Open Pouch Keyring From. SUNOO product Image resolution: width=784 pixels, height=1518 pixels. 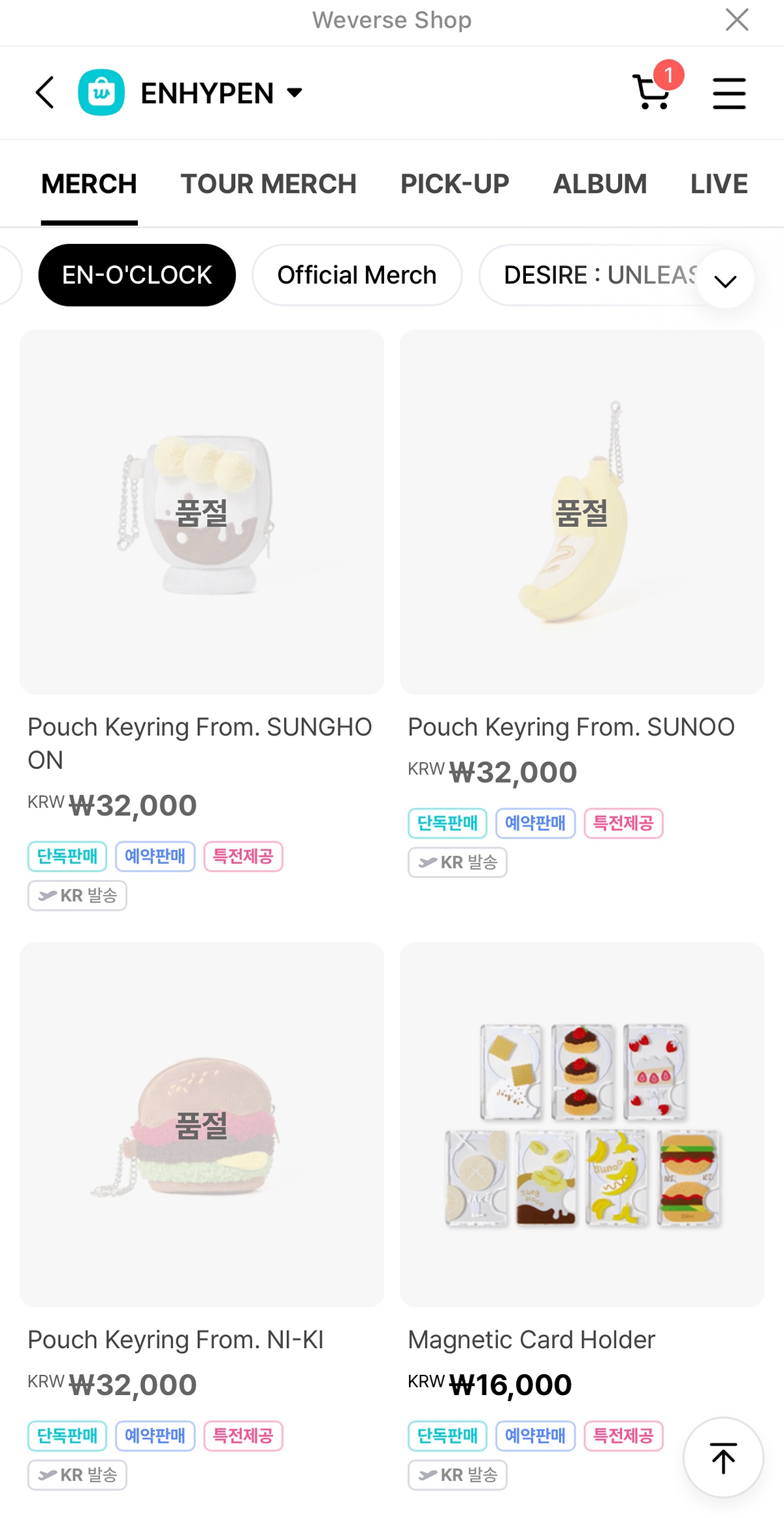coord(581,512)
